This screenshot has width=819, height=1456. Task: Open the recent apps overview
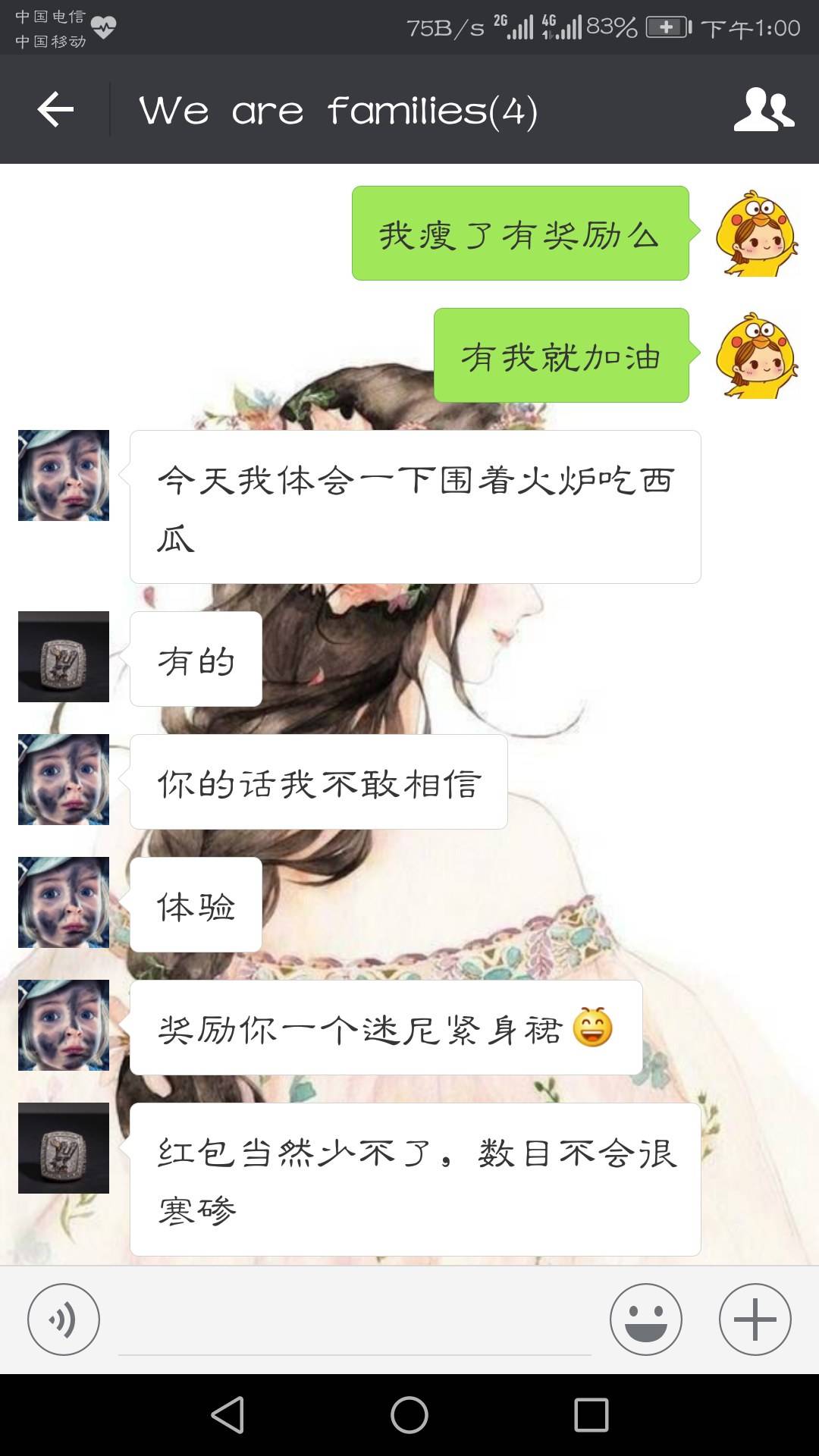tap(591, 1415)
